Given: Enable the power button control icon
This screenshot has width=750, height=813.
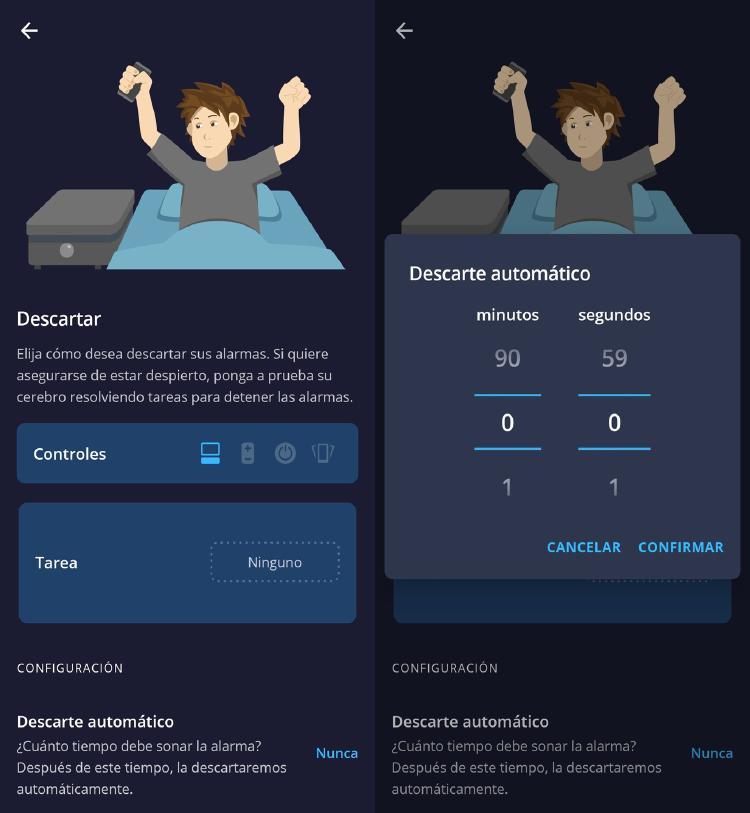Looking at the screenshot, I should 285,453.
